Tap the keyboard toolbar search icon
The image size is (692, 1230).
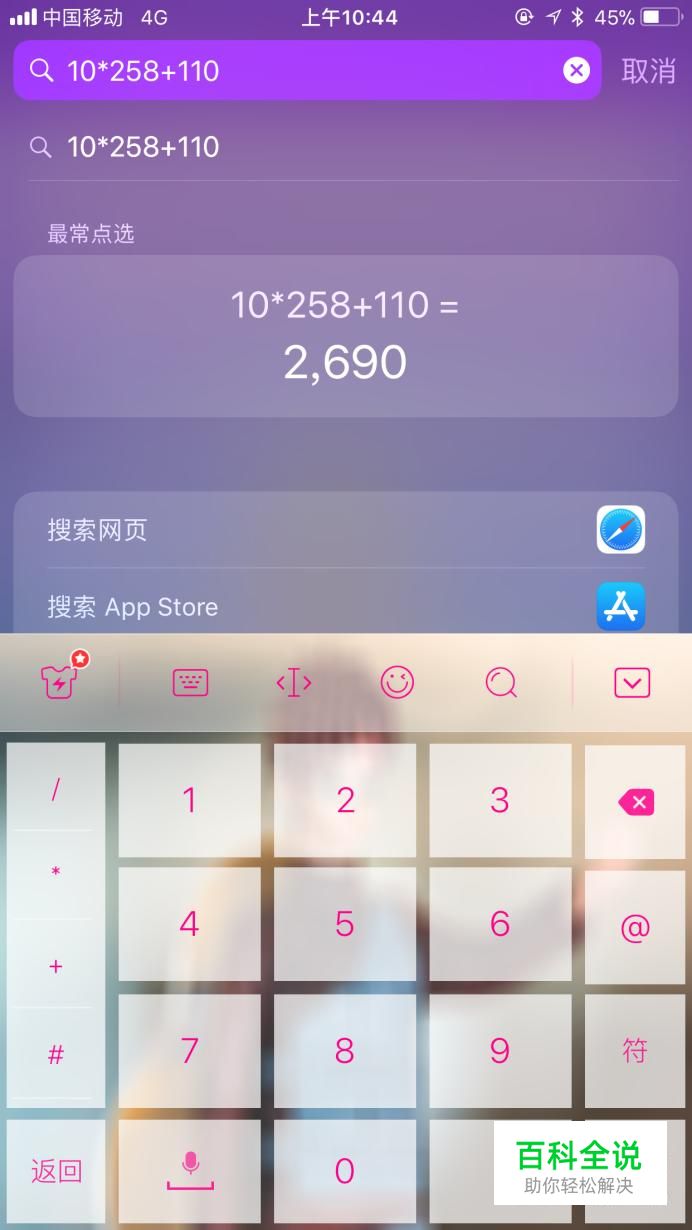(500, 683)
